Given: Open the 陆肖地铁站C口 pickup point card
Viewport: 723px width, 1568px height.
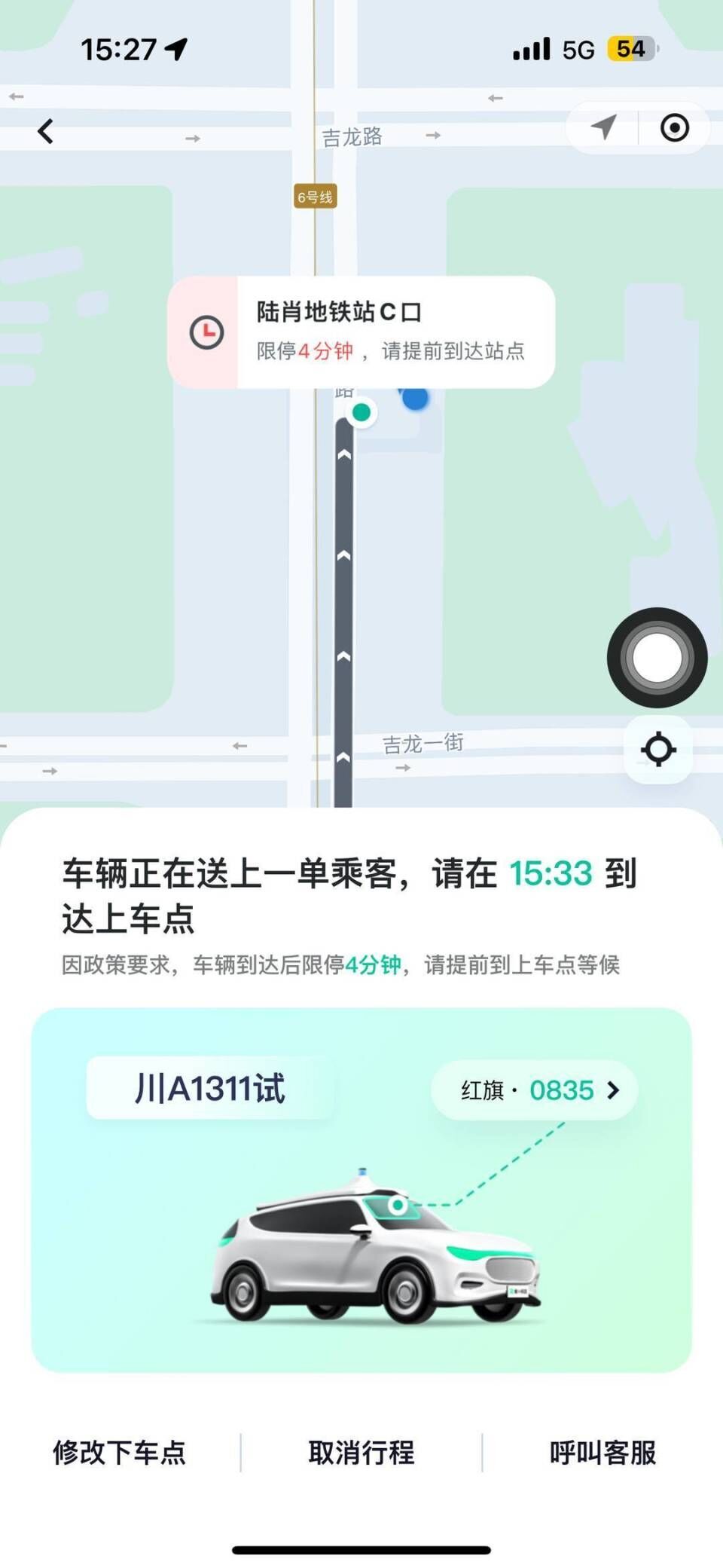Looking at the screenshot, I should 361,332.
